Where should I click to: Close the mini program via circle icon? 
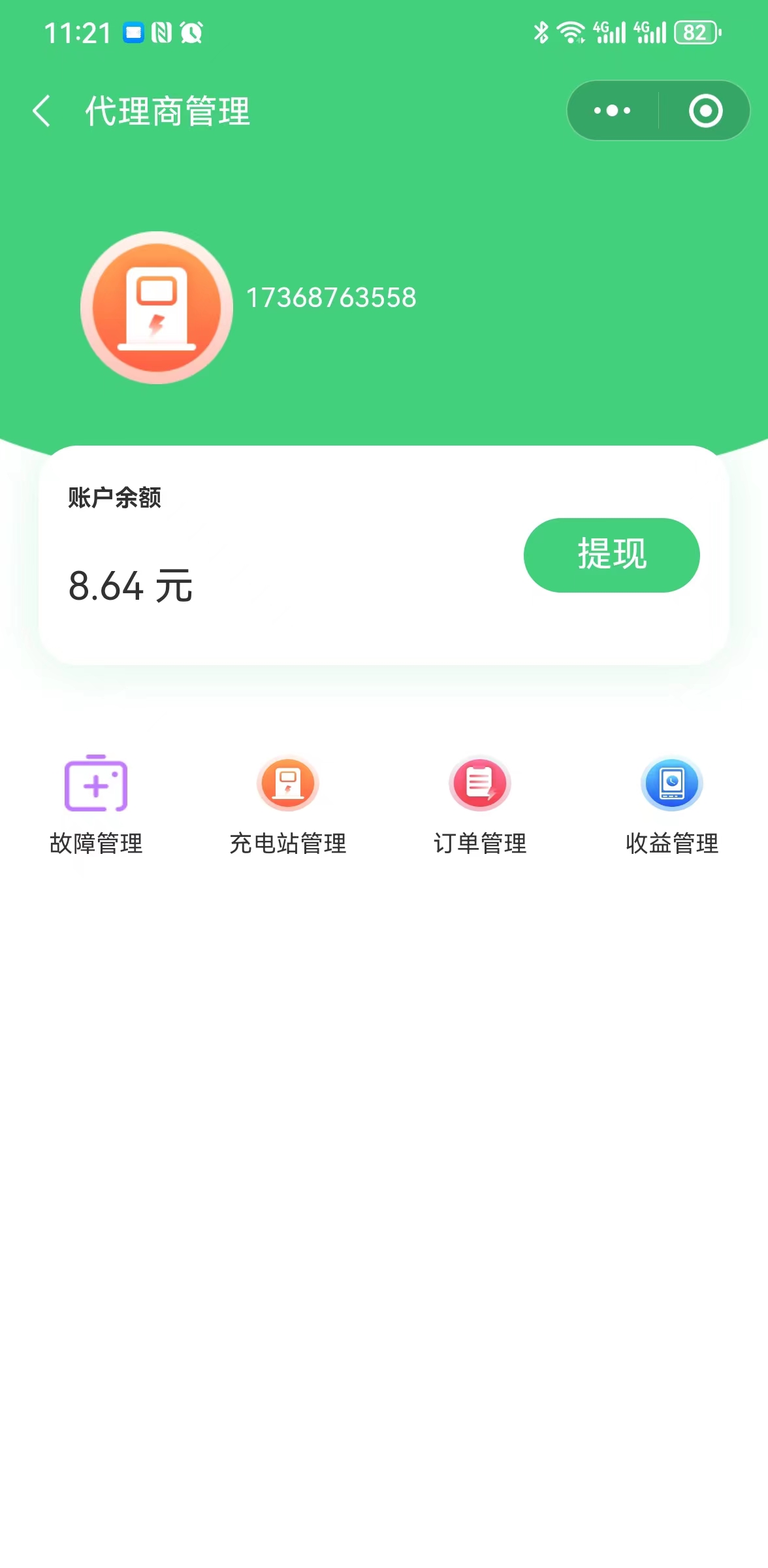point(705,110)
